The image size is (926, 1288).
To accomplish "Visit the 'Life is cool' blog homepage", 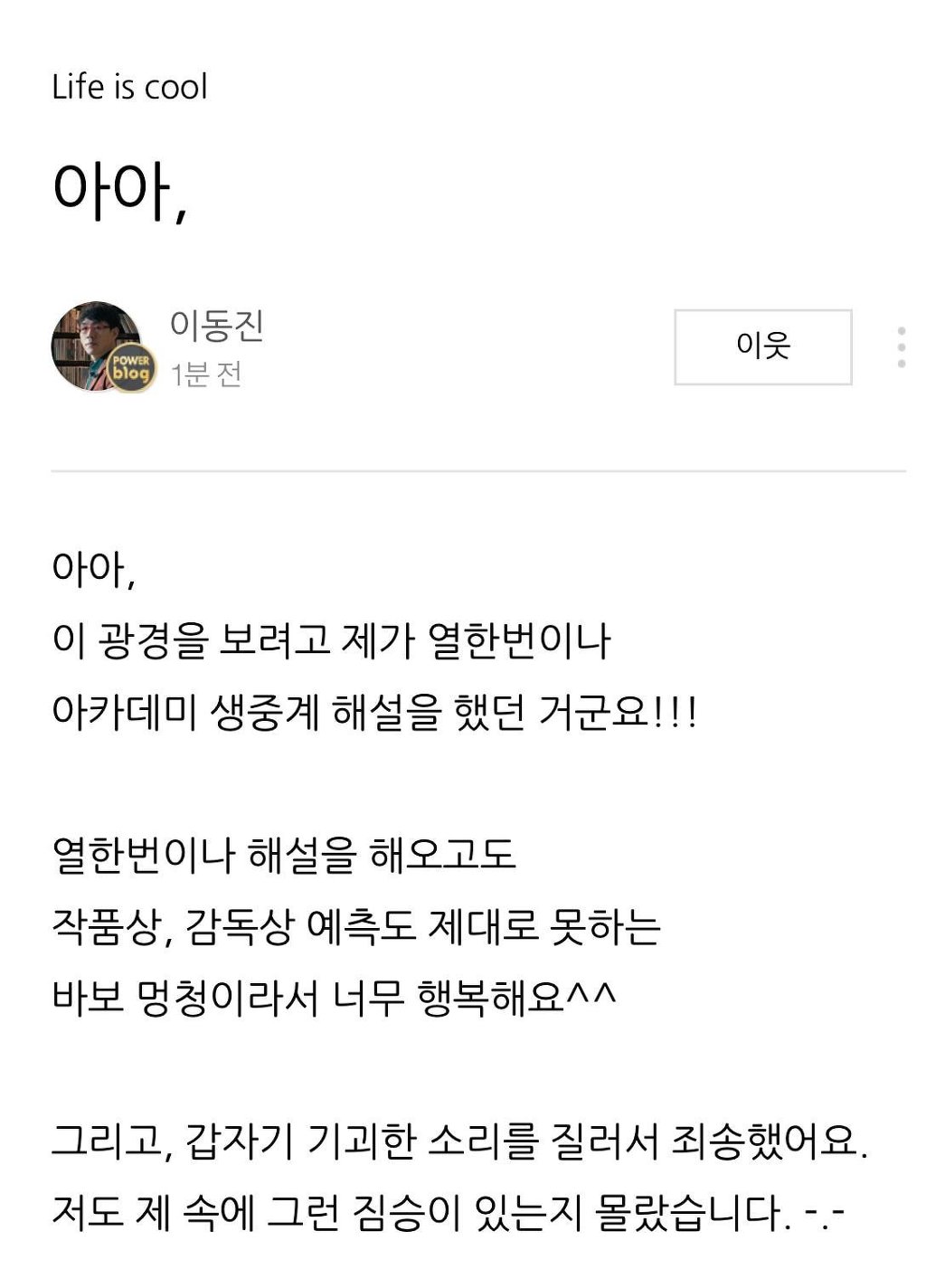I will [130, 86].
